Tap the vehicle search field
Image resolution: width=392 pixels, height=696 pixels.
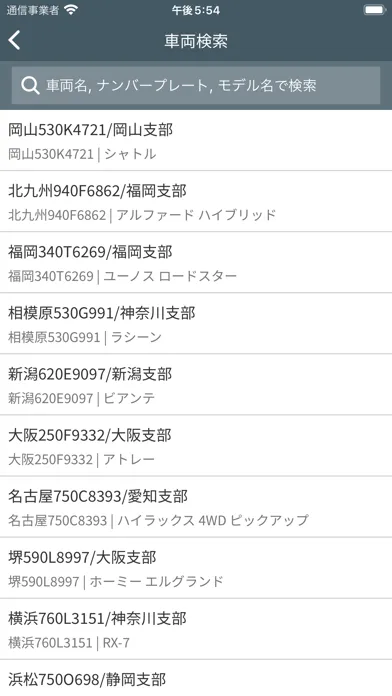(196, 85)
